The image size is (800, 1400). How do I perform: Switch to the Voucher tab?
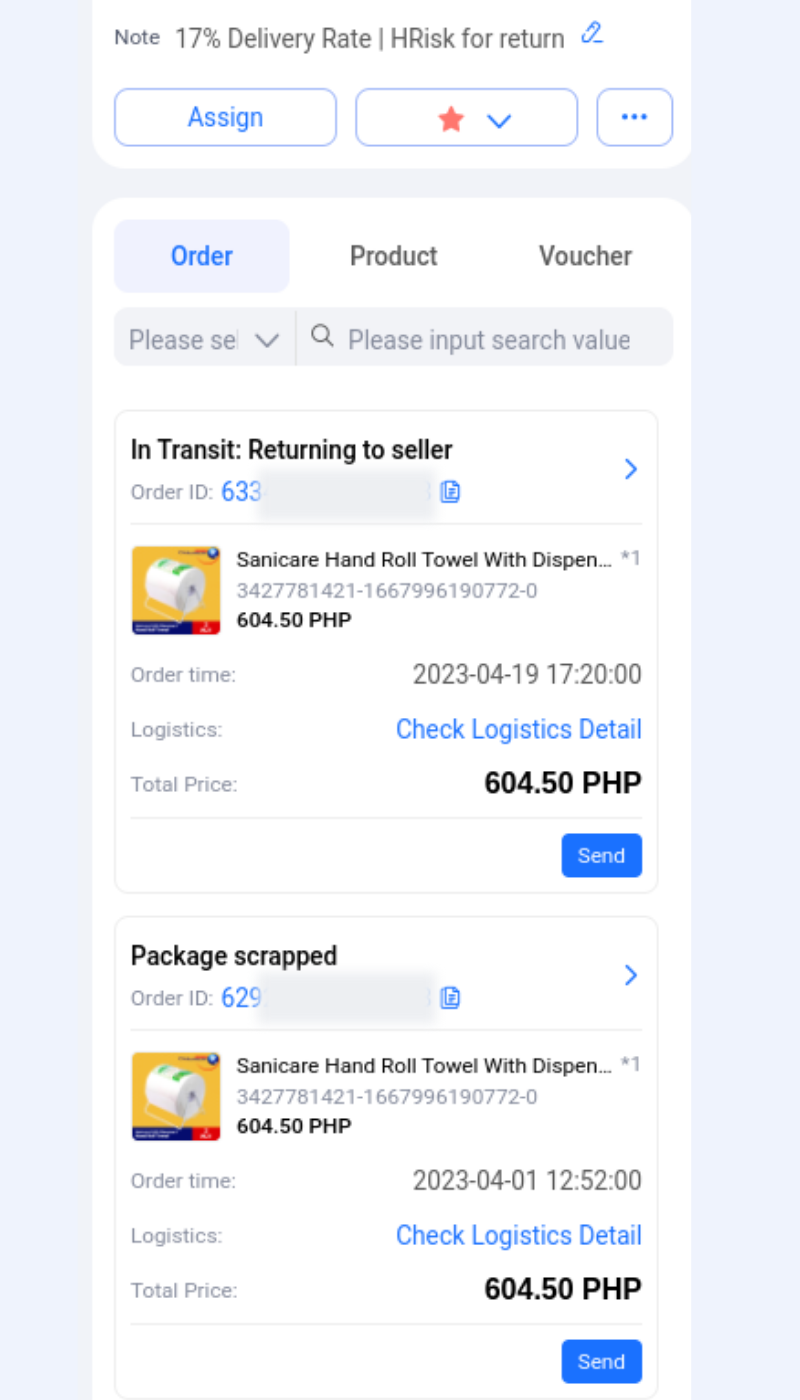585,256
